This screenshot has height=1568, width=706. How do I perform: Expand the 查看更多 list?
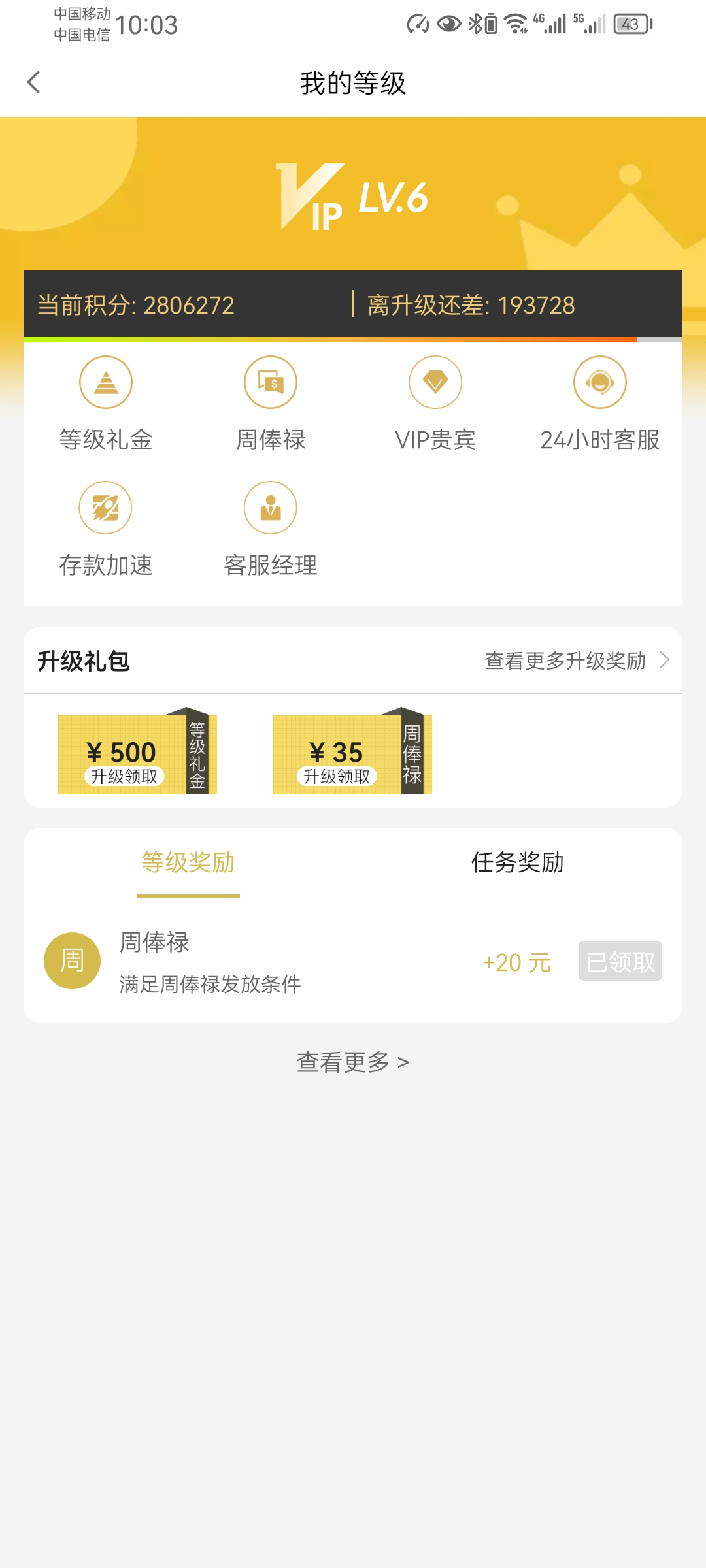(352, 1062)
